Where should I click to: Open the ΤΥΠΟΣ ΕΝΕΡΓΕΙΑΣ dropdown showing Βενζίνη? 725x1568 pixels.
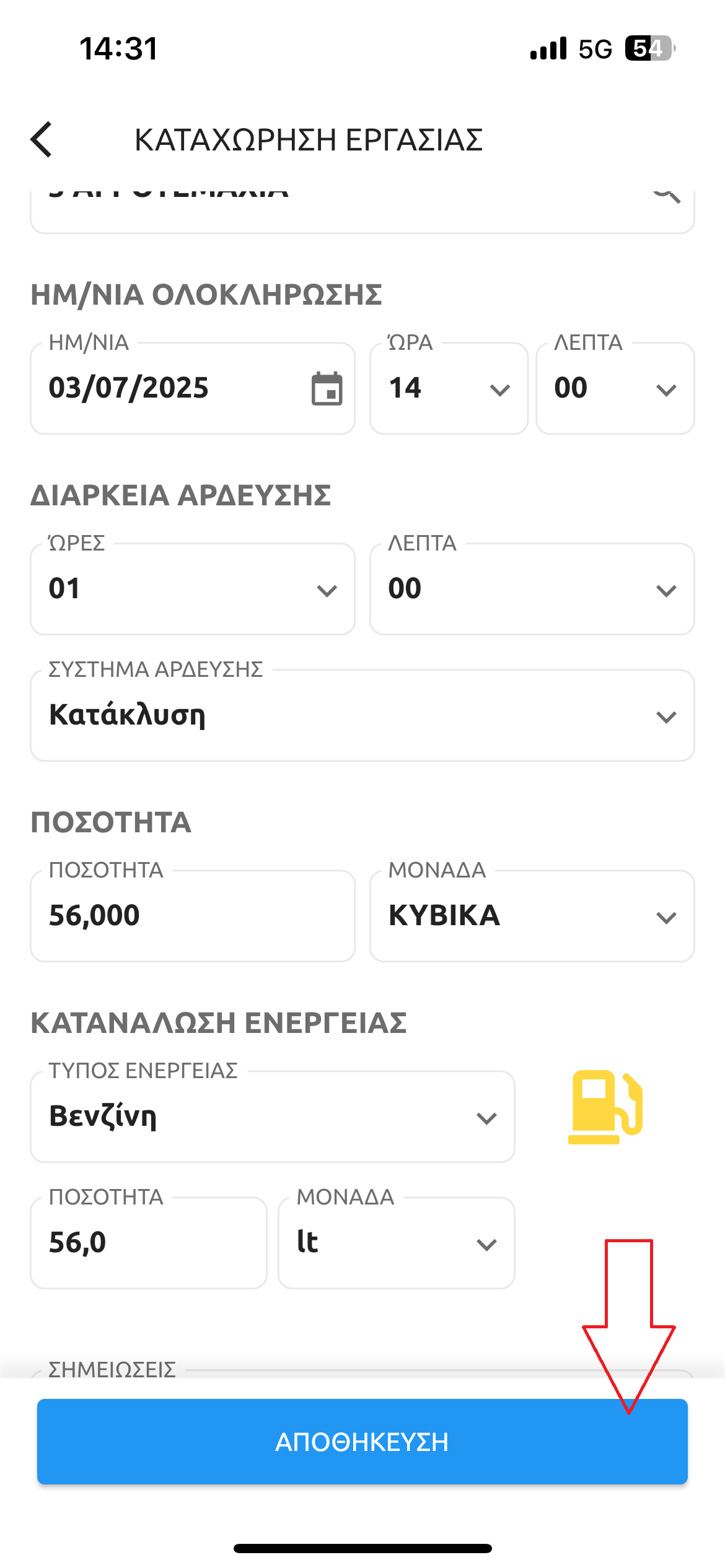pos(273,1117)
